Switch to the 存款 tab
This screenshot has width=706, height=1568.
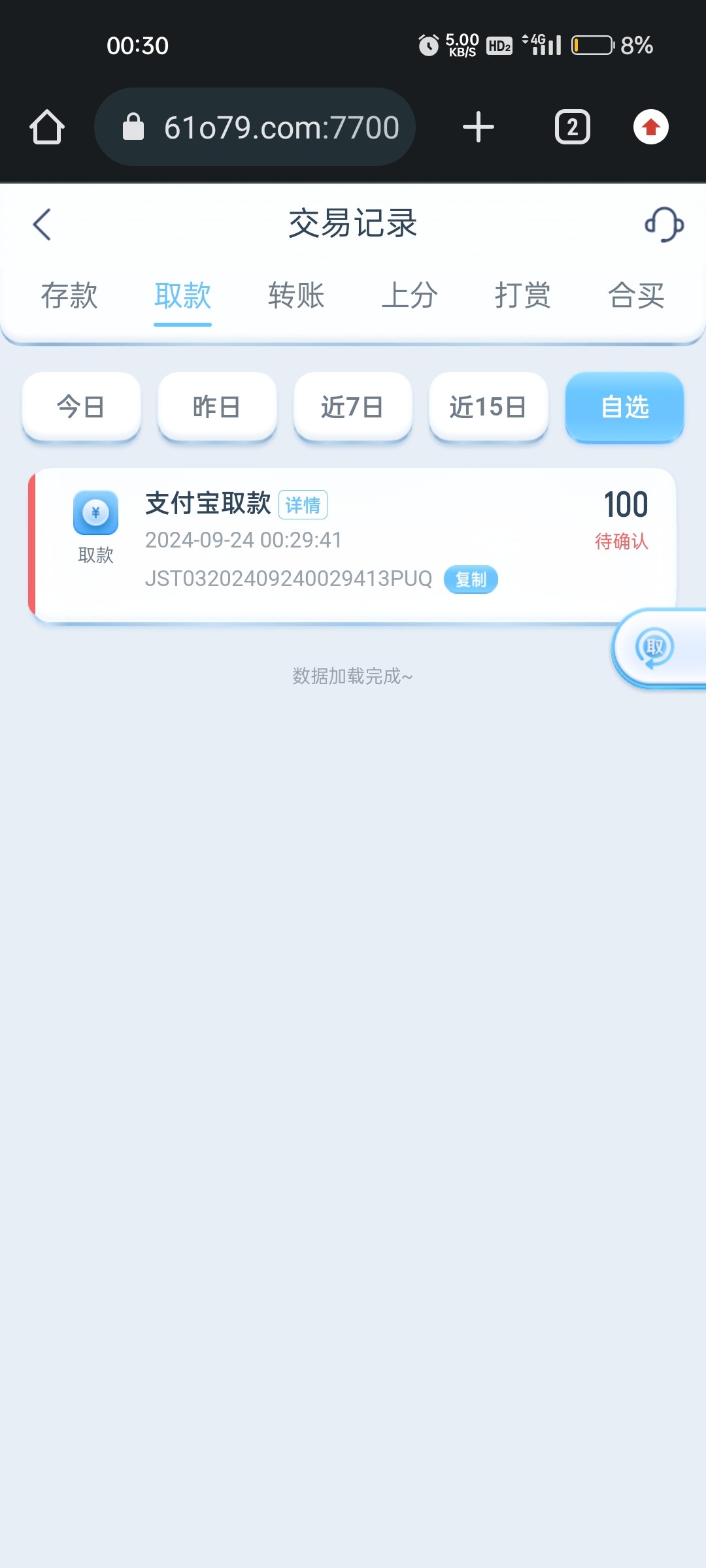(69, 295)
